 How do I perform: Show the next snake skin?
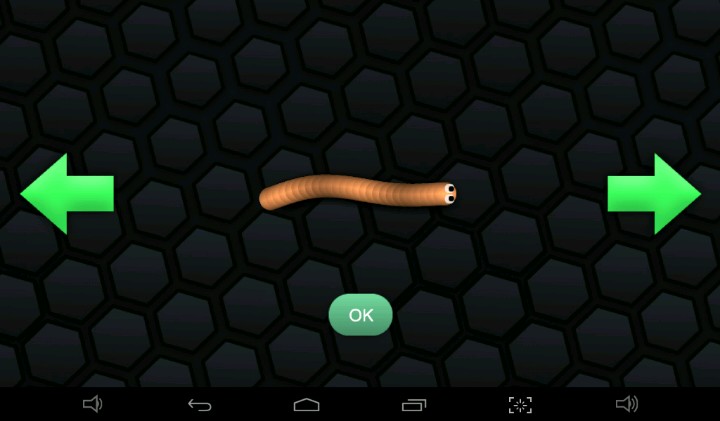[654, 193]
